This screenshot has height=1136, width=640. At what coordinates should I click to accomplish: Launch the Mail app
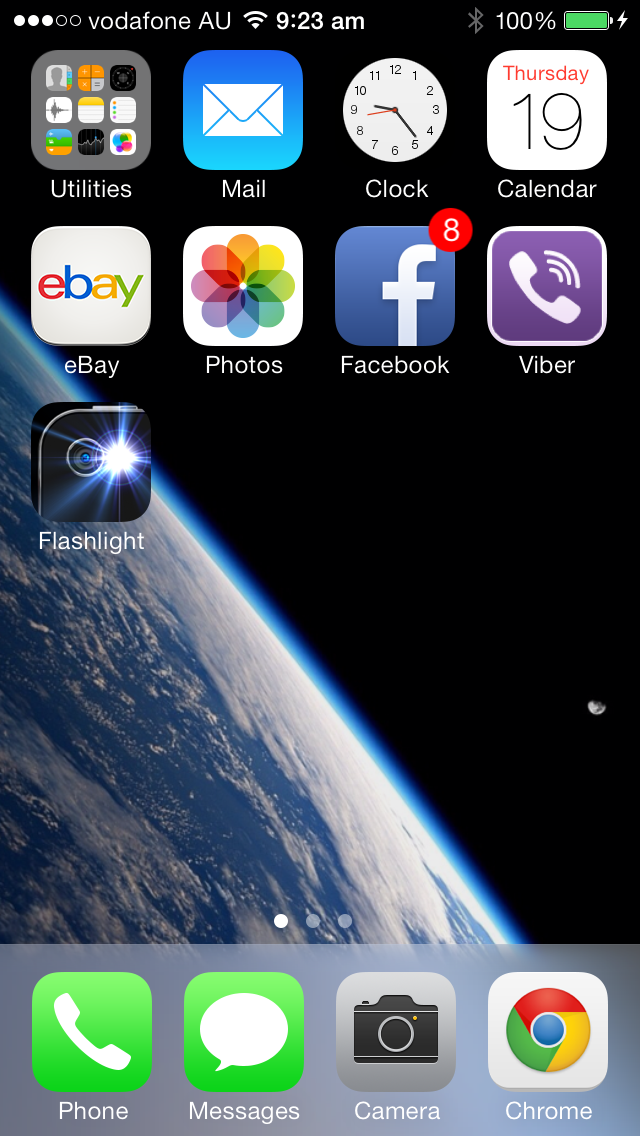[x=243, y=110]
